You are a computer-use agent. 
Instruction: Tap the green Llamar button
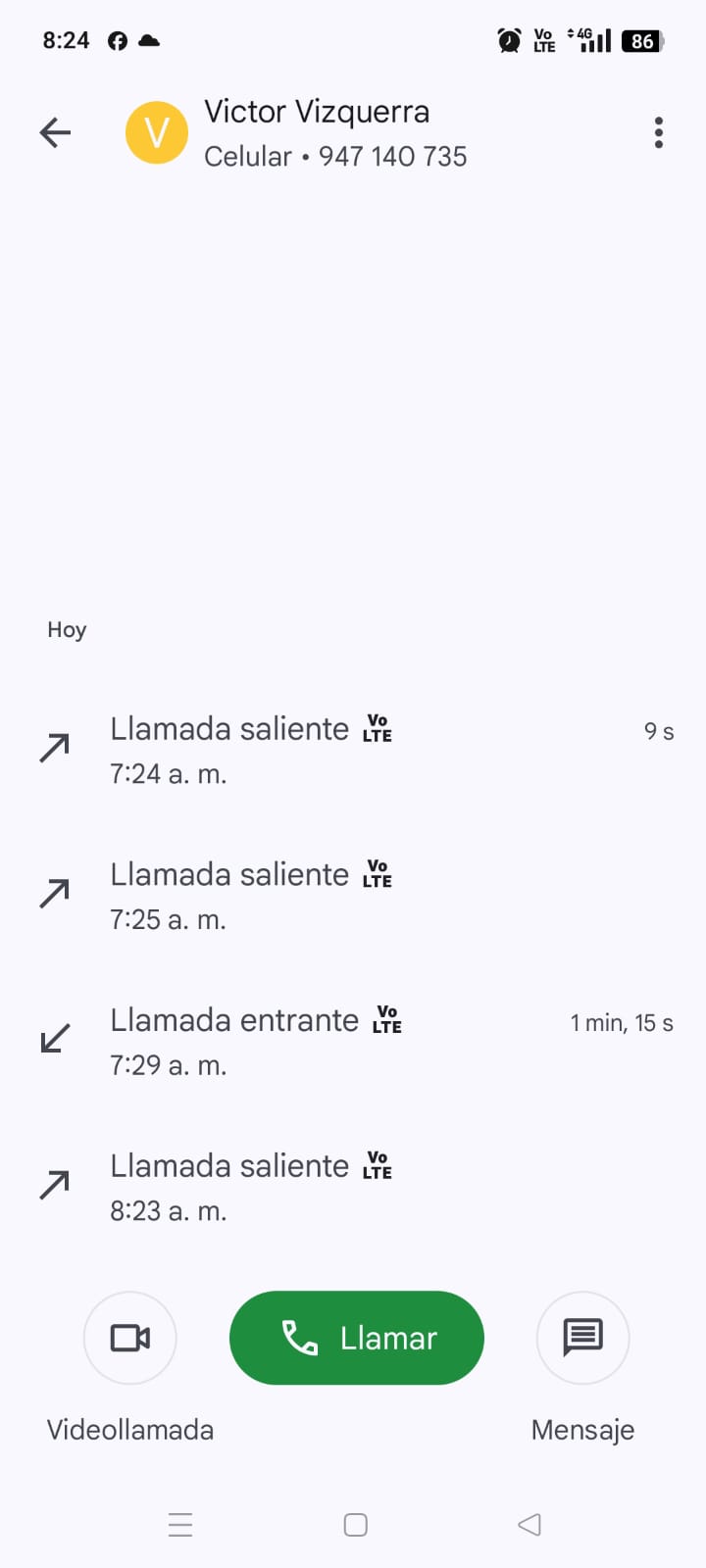356,1338
